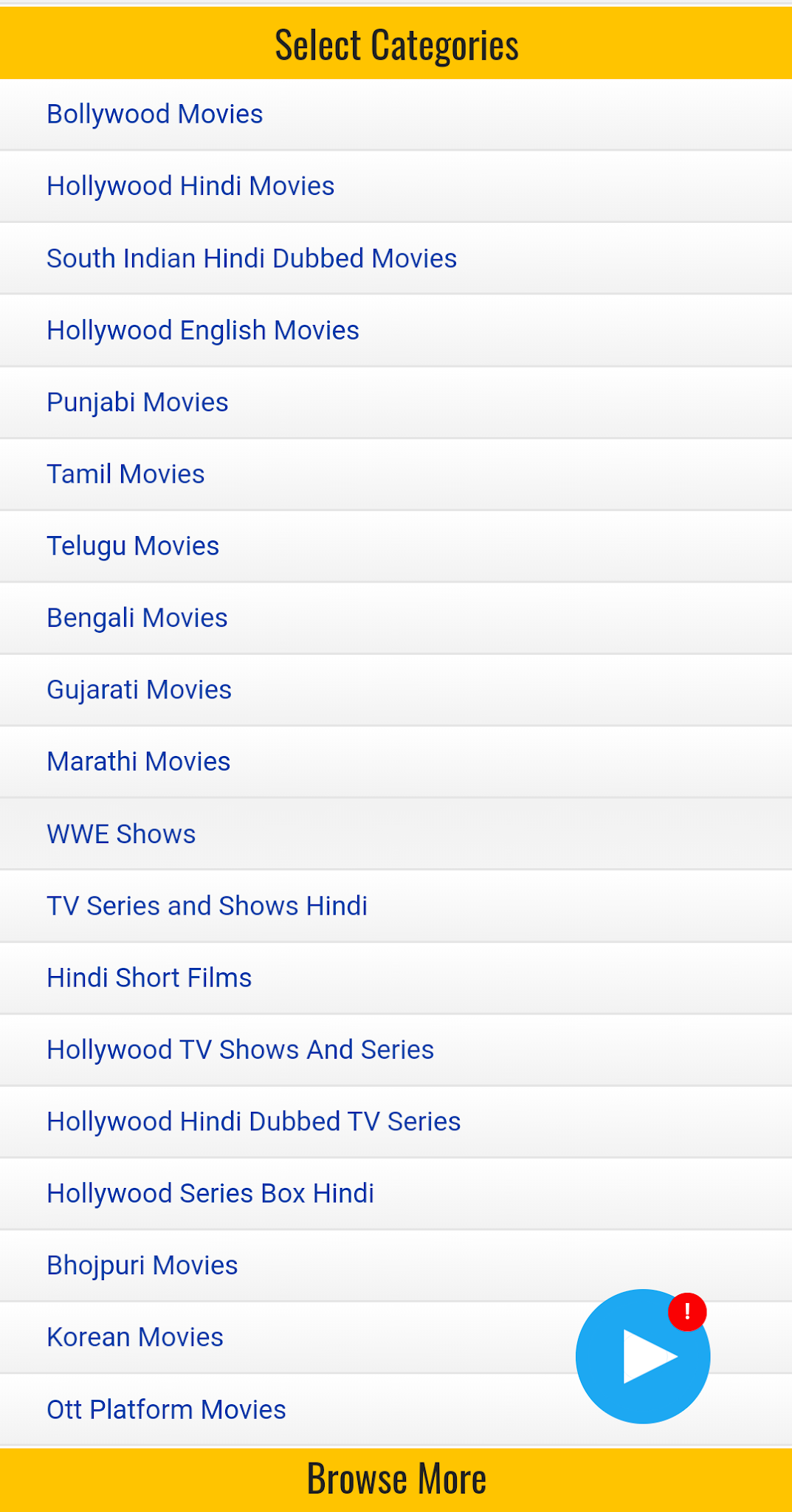Go to Hollywood English Movies

pyautogui.click(x=203, y=330)
